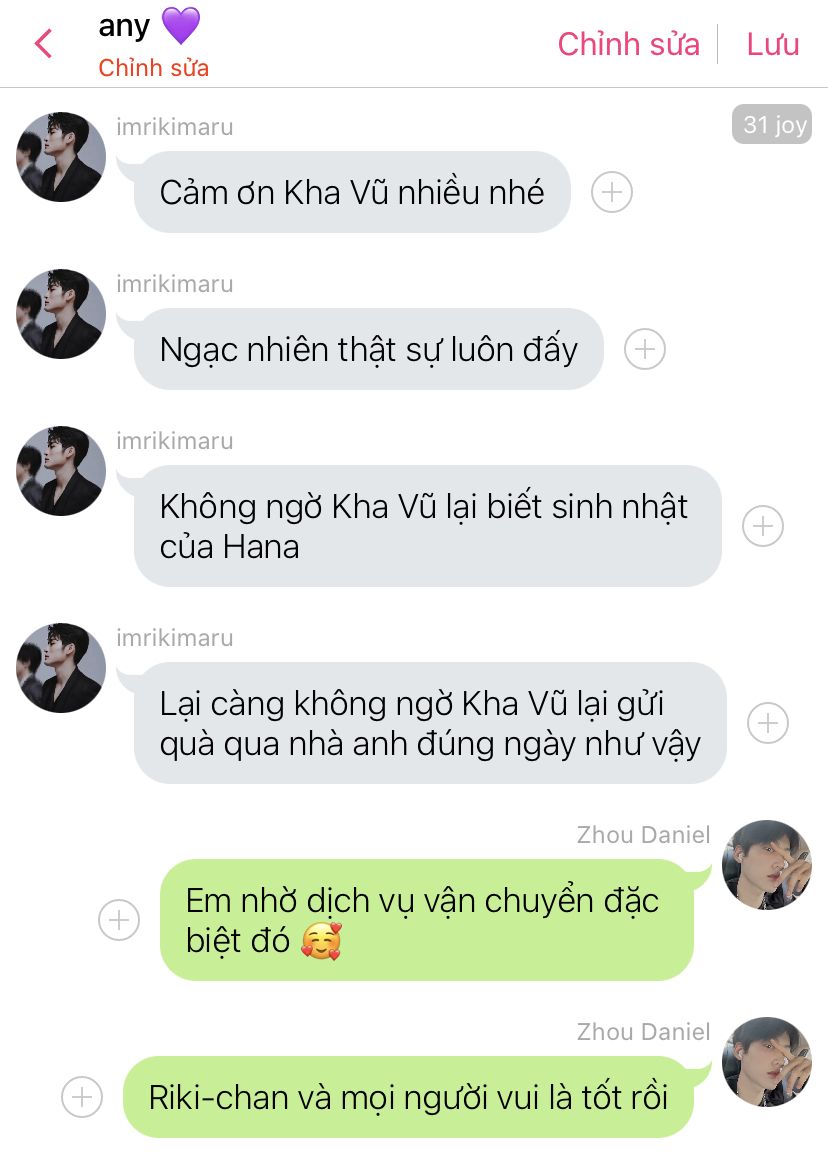
Task: Save the chat with Lưu
Action: tap(772, 44)
